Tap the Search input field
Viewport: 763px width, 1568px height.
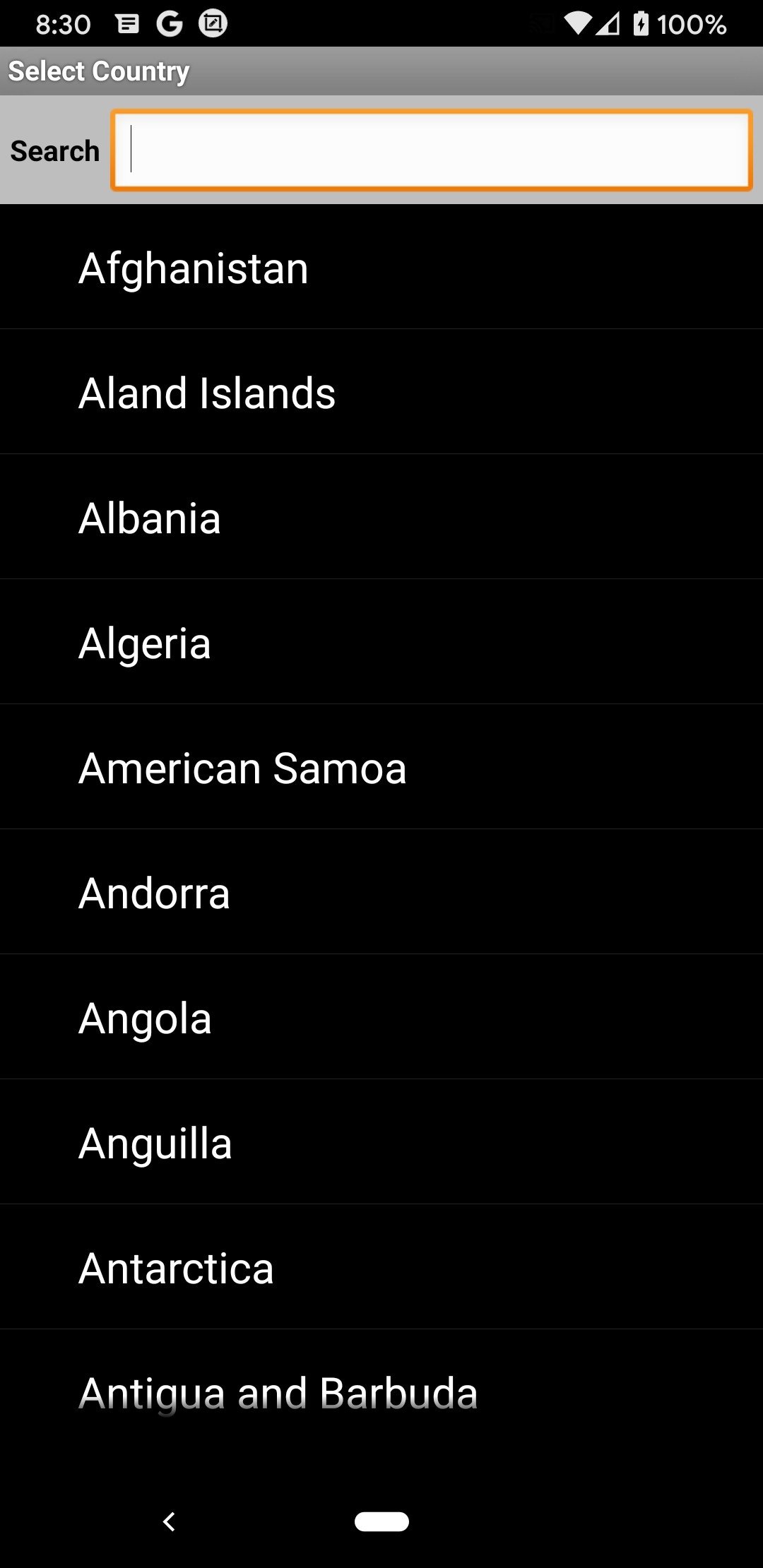[431, 150]
